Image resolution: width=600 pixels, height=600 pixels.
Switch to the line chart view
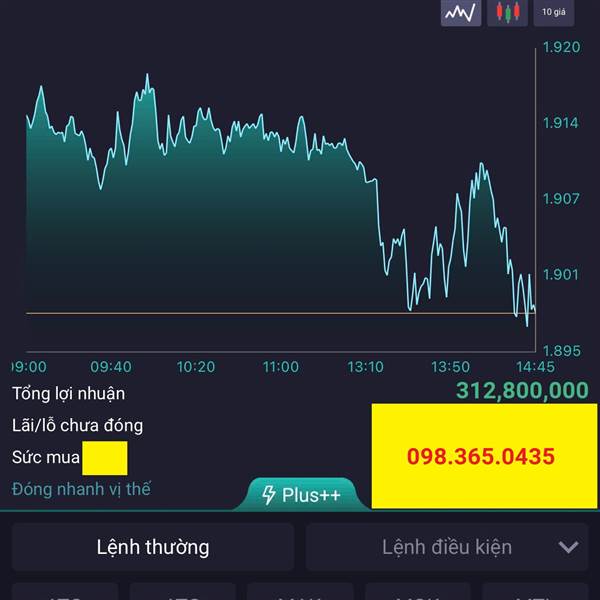pyautogui.click(x=461, y=13)
